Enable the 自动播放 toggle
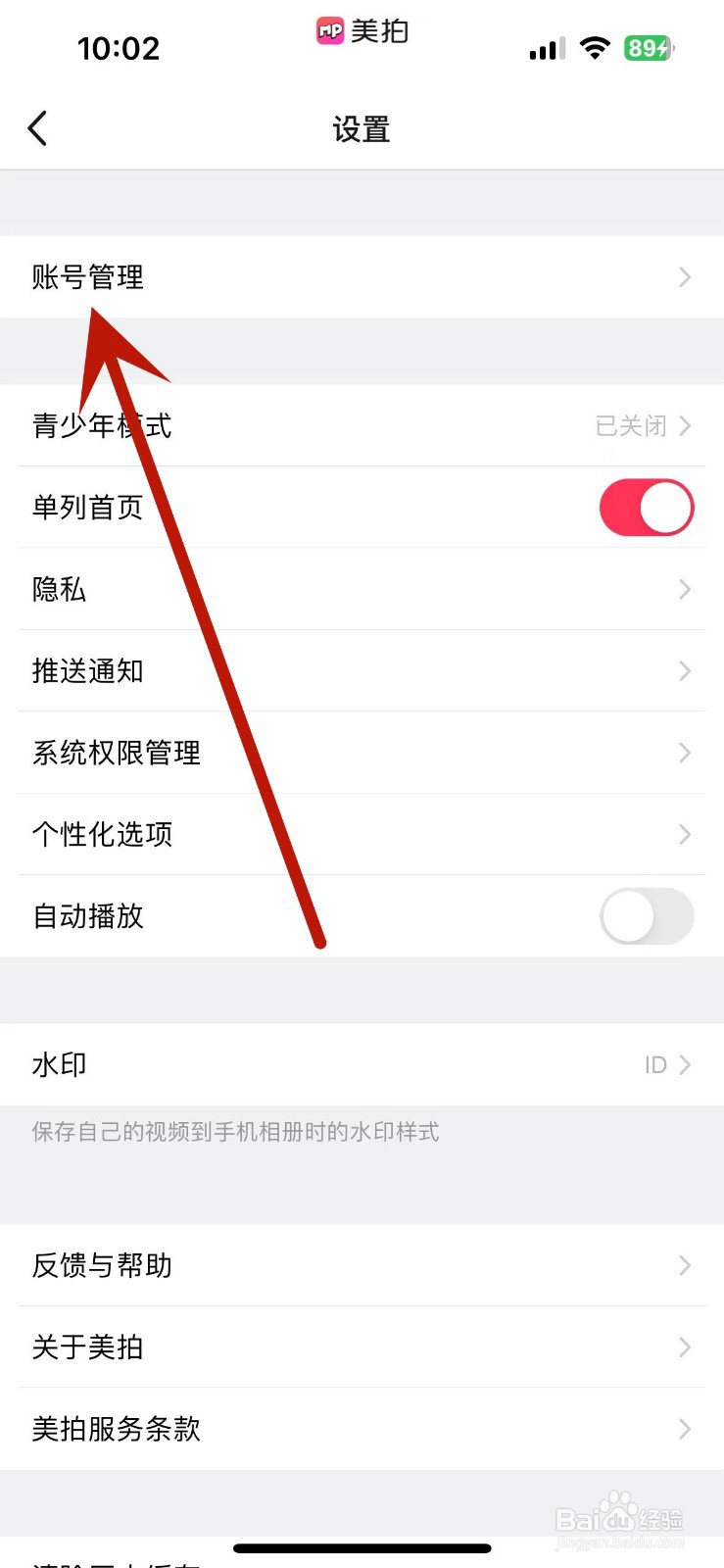 click(647, 916)
